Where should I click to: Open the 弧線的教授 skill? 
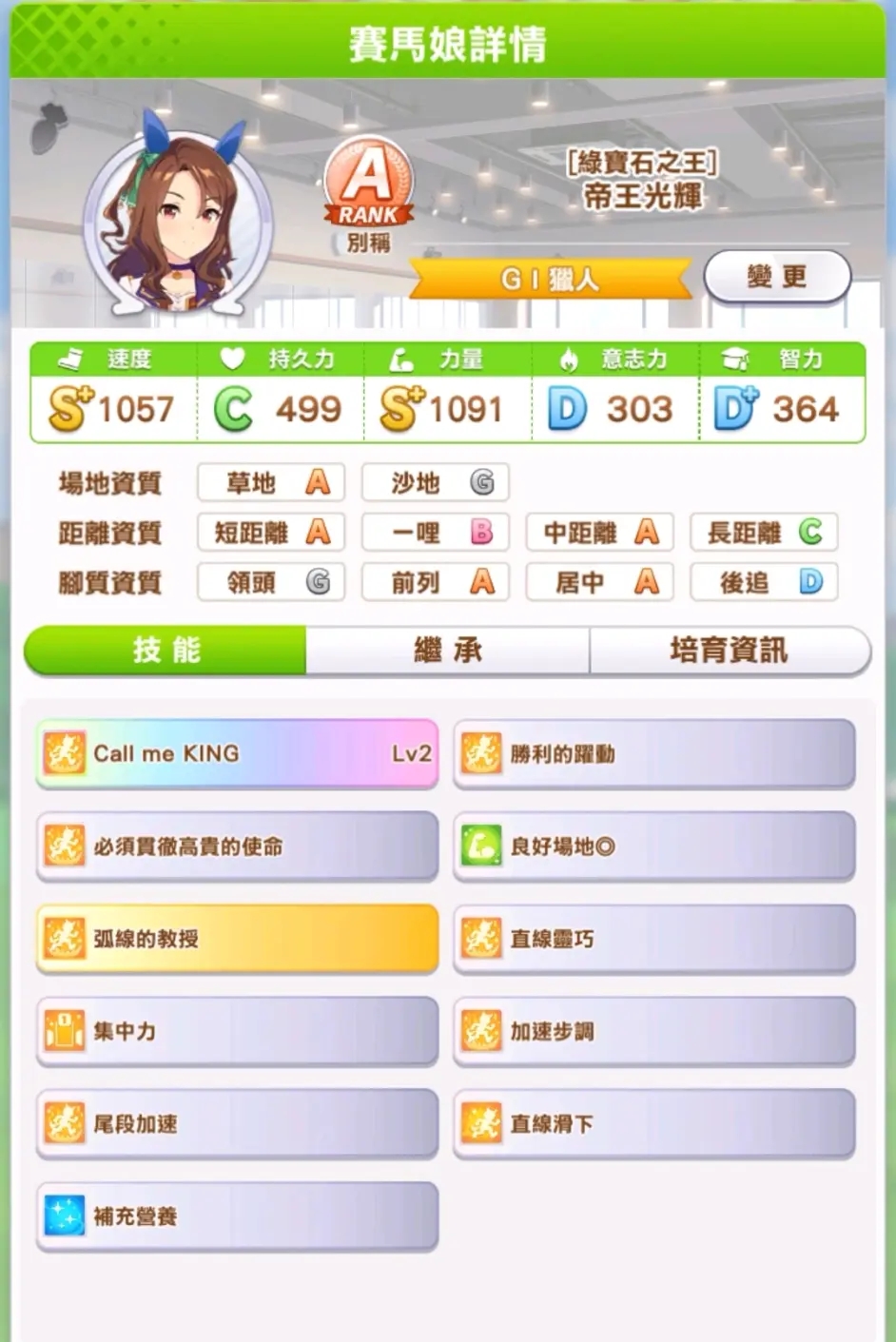click(x=237, y=939)
